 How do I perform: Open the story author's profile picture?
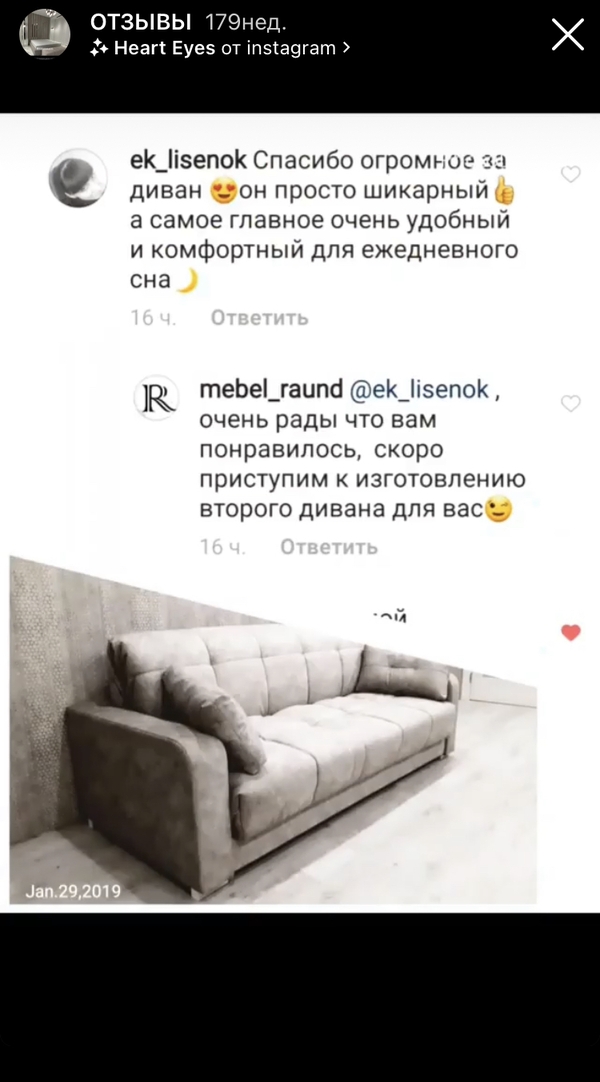(x=45, y=34)
